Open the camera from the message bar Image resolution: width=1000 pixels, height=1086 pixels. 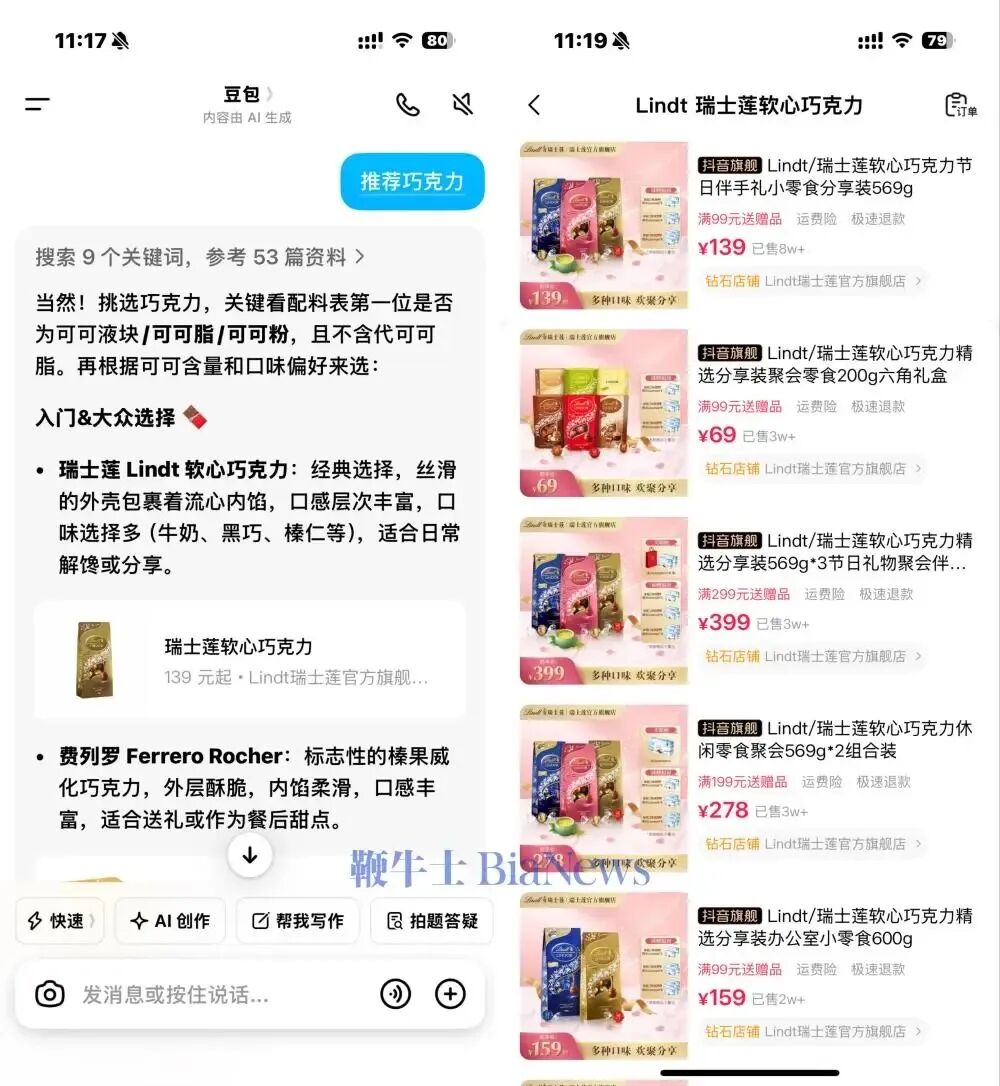click(x=49, y=994)
